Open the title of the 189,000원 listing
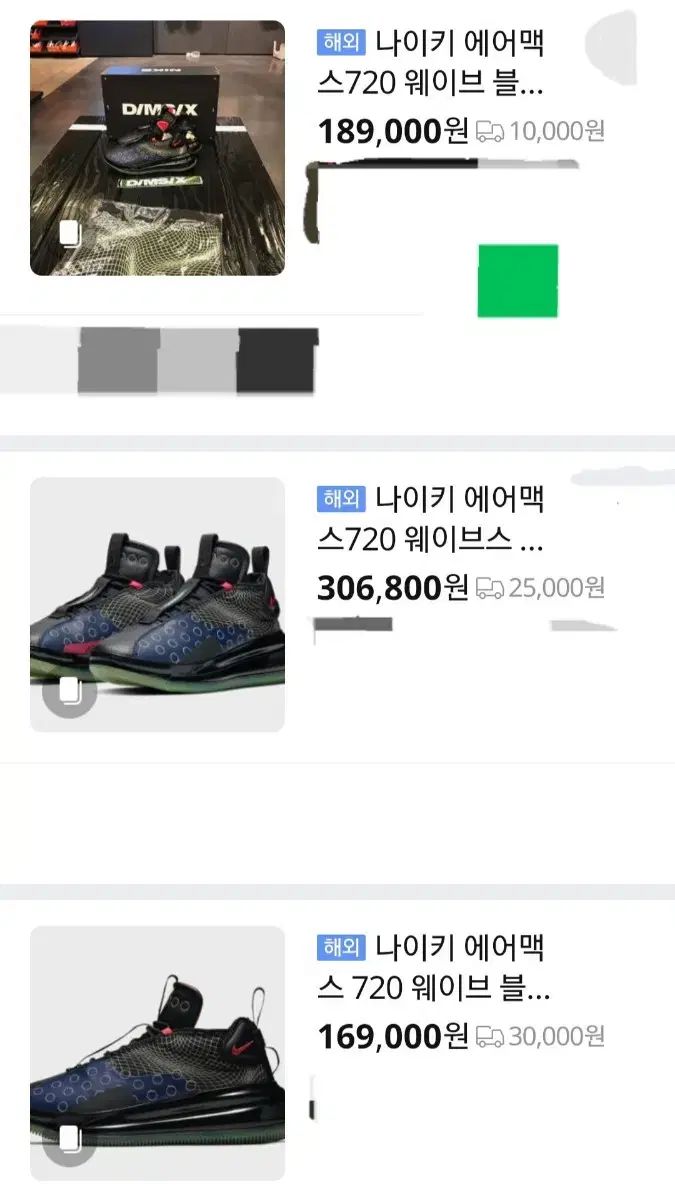 coord(459,64)
